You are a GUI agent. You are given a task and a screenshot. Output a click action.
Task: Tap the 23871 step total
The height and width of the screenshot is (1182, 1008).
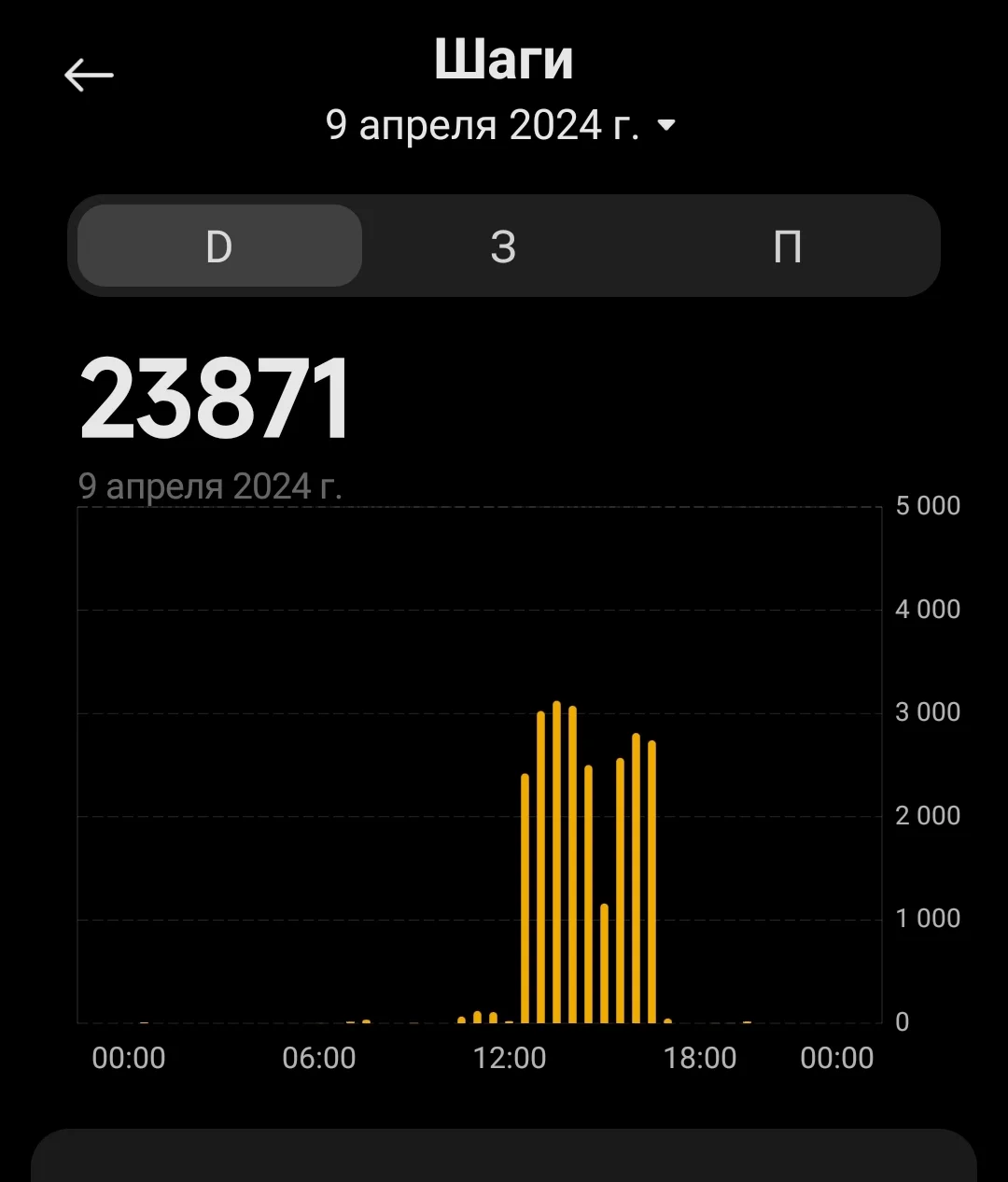(215, 397)
